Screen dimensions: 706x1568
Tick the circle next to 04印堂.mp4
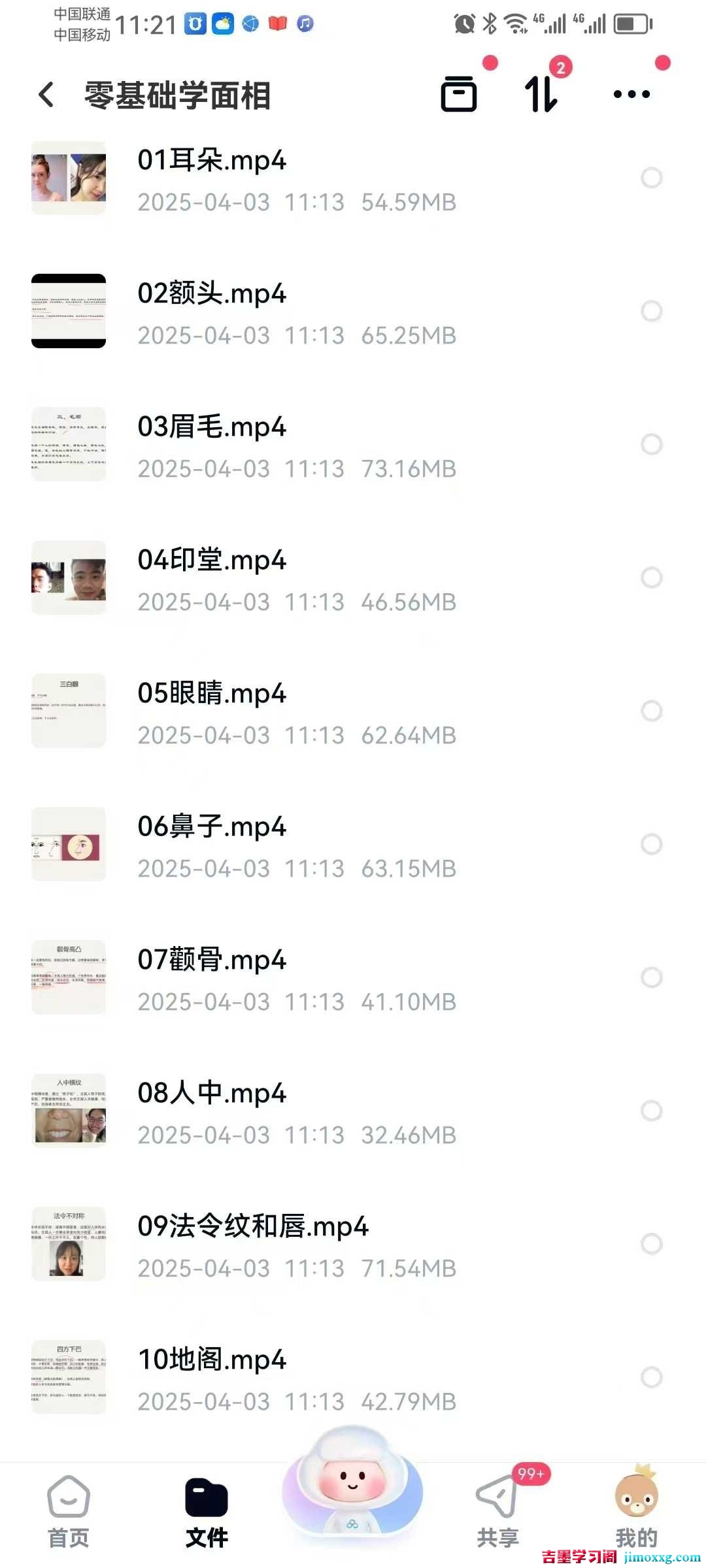[x=652, y=578]
